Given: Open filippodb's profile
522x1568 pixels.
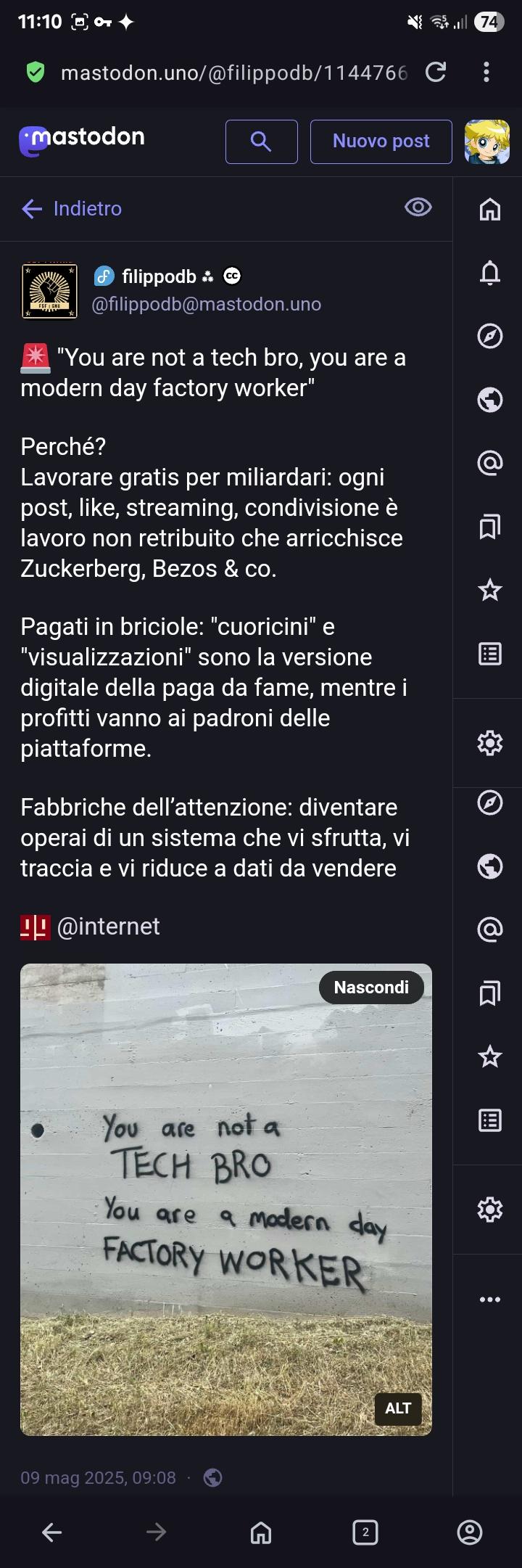Looking at the screenshot, I should pyautogui.click(x=158, y=276).
